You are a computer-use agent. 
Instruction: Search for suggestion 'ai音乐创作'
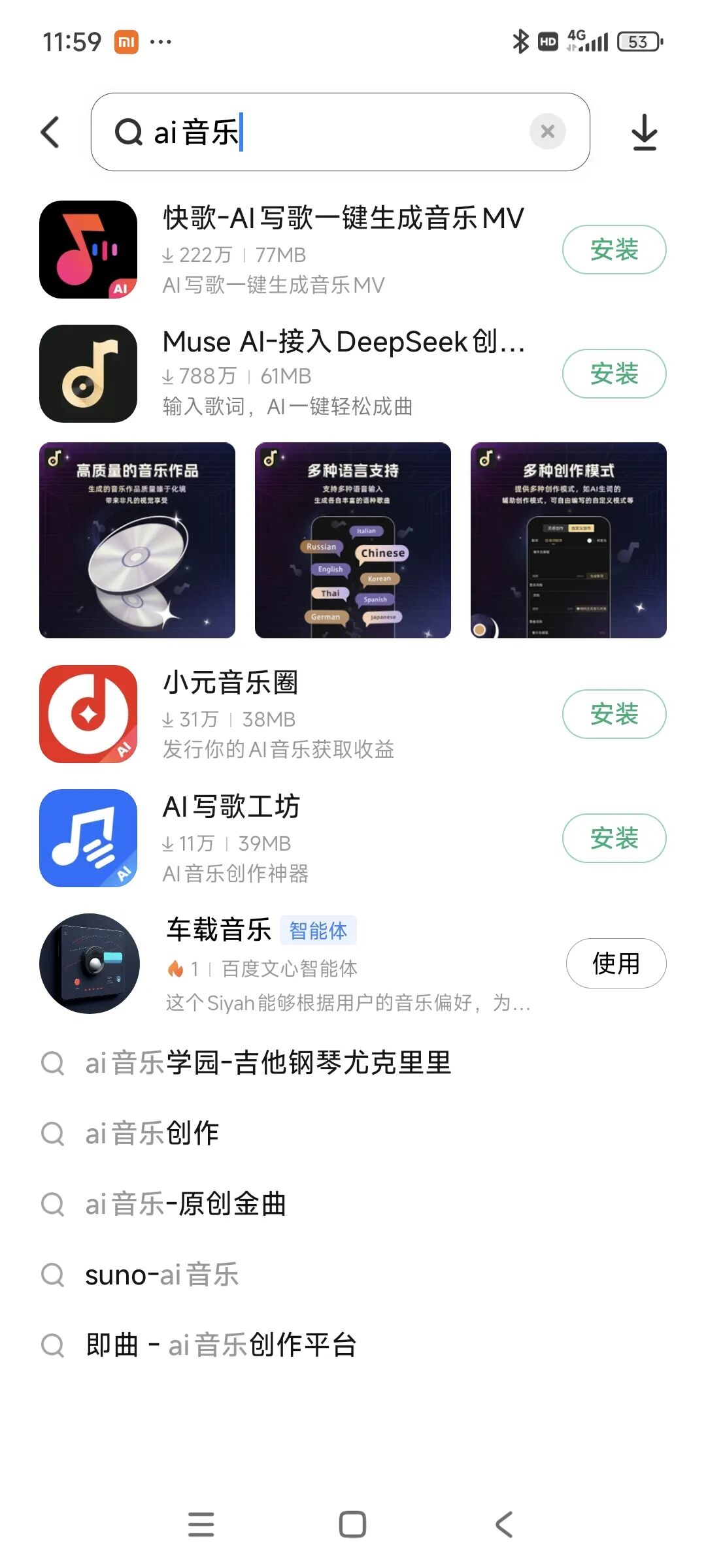(x=152, y=1134)
